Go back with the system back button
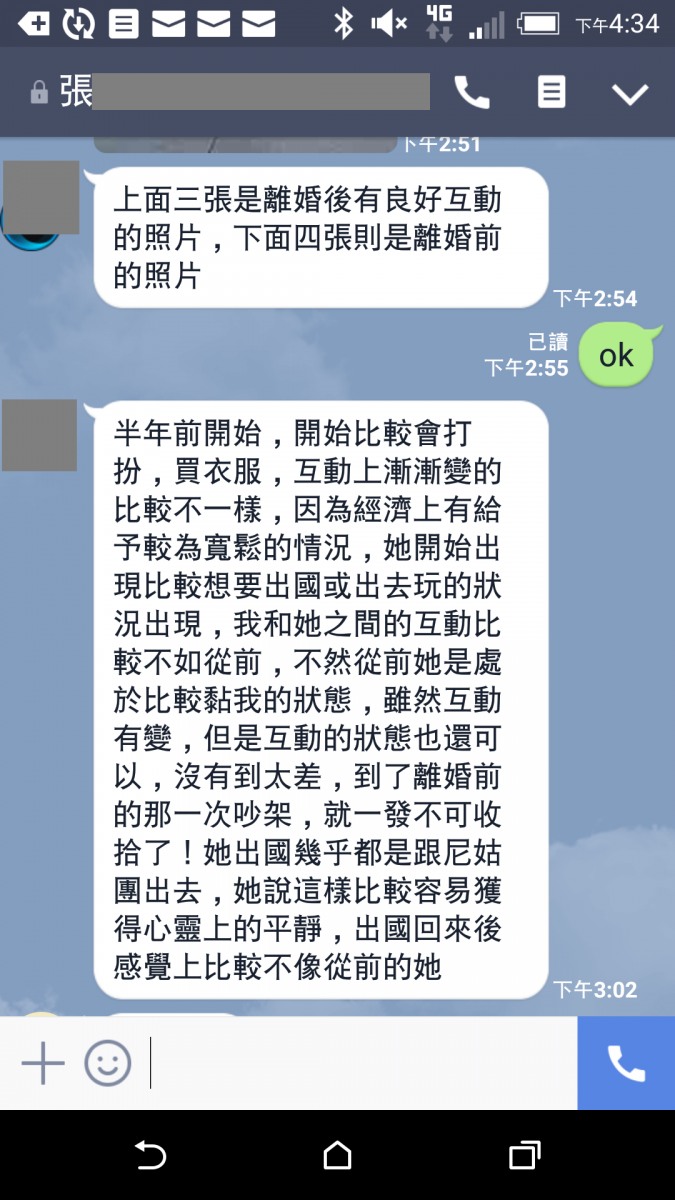The height and width of the screenshot is (1200, 675). [x=150, y=1156]
